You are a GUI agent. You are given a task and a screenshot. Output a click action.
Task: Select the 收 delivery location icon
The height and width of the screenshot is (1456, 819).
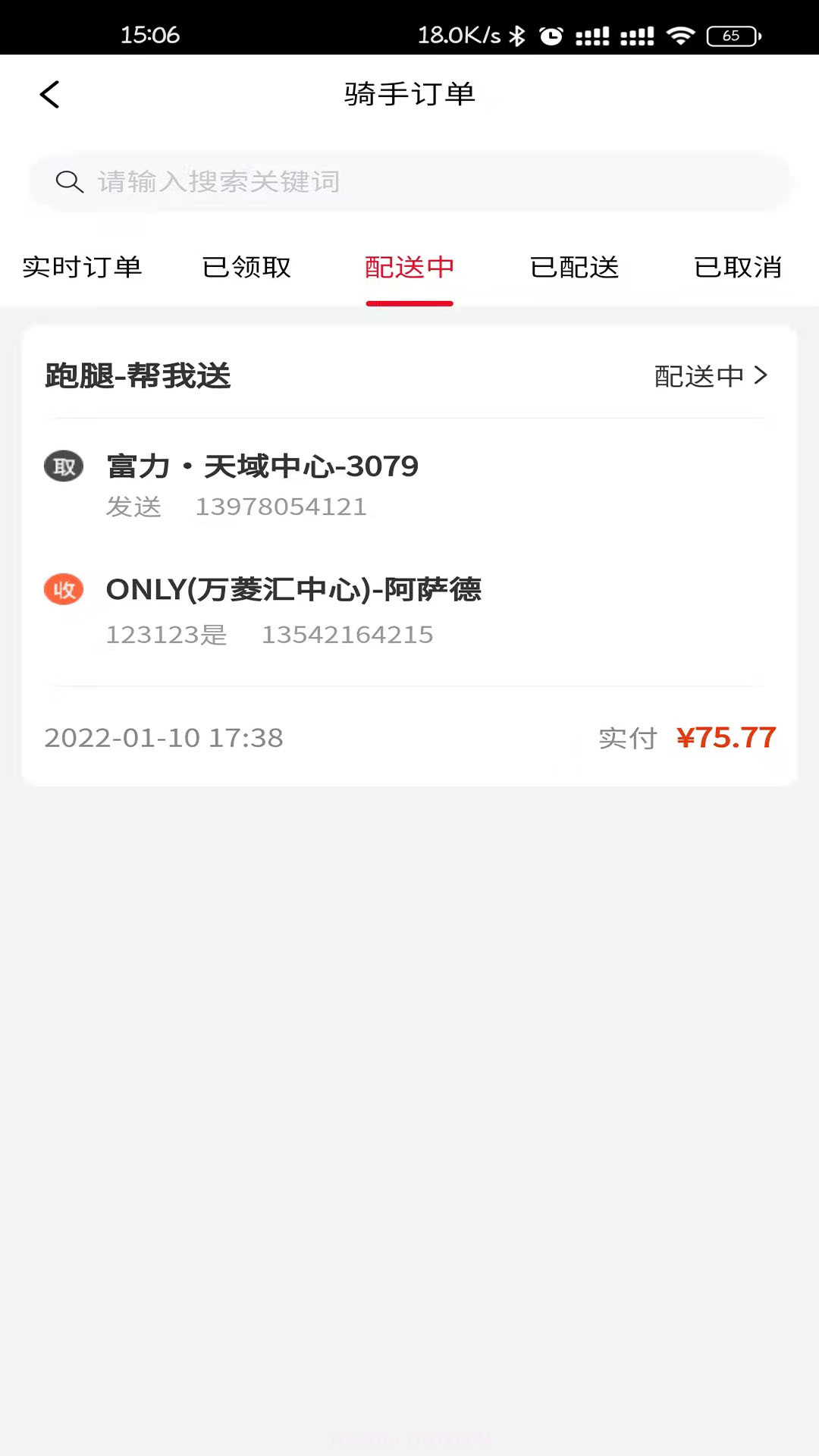click(63, 589)
